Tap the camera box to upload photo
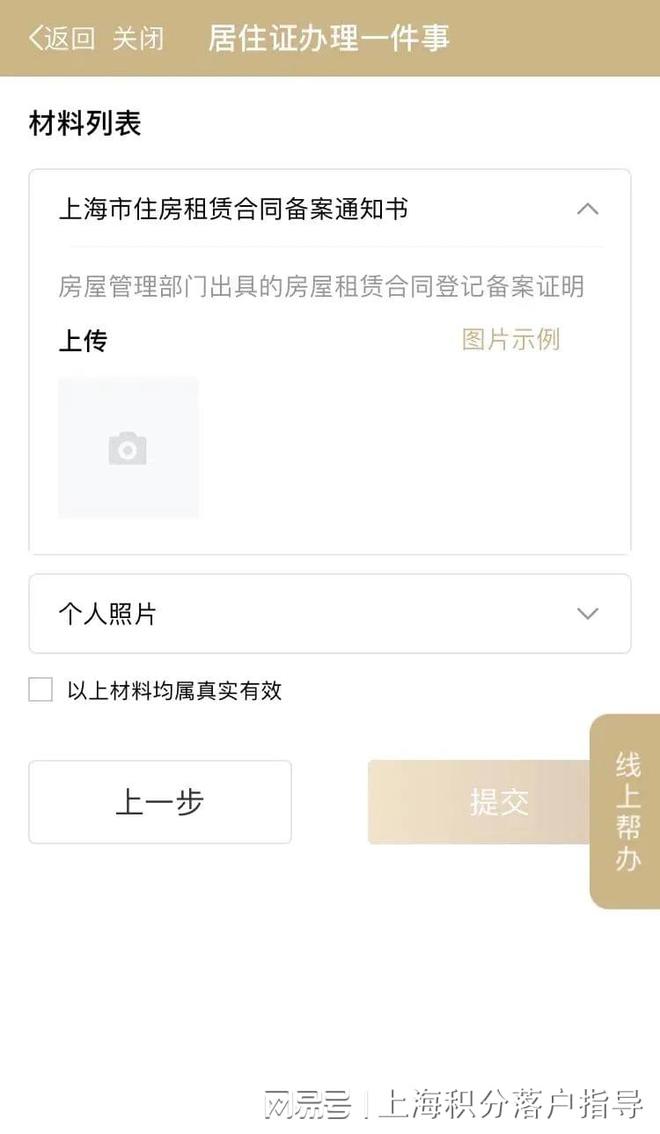 click(128, 448)
